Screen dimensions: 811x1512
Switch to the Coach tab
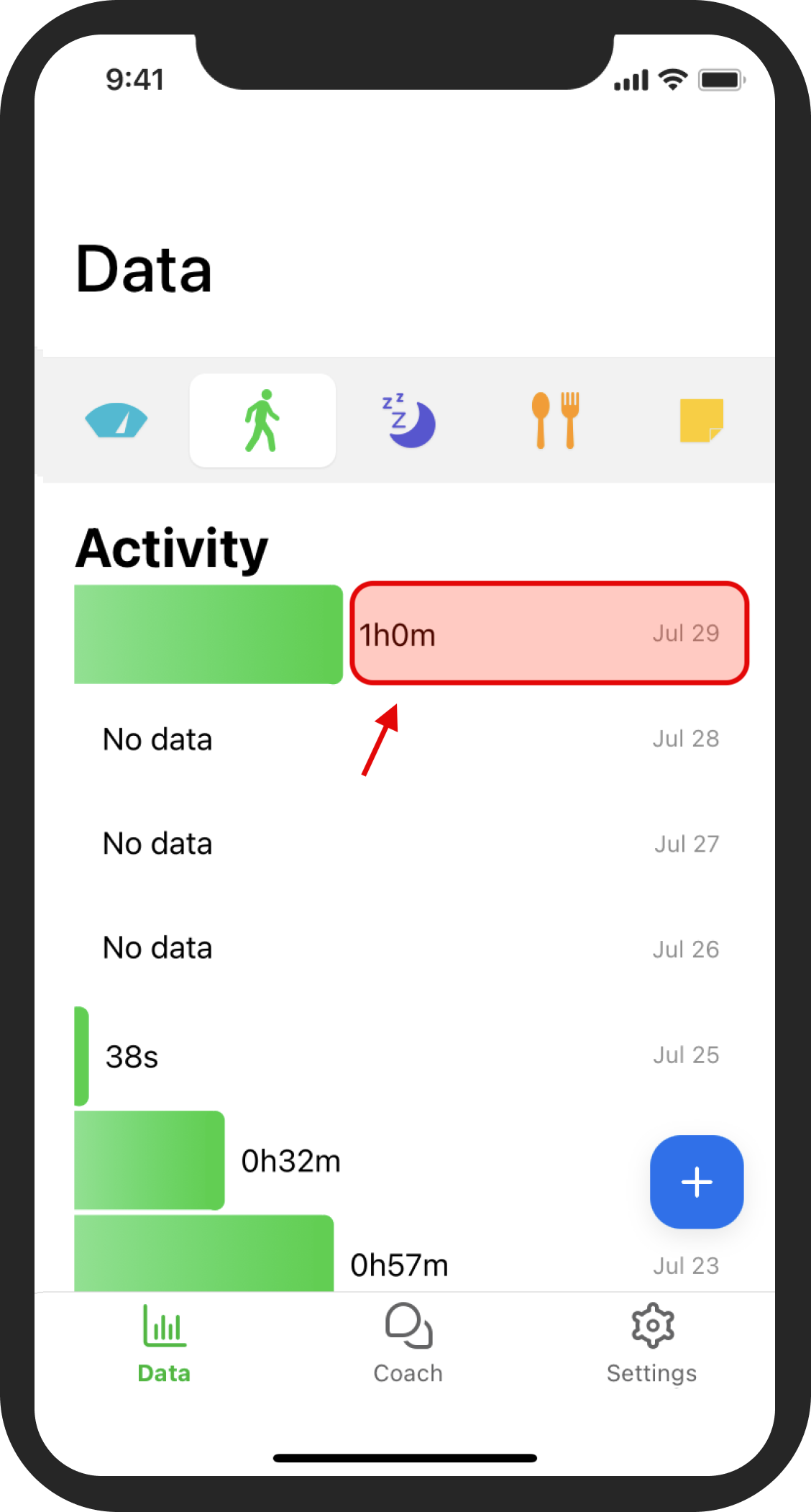tap(408, 1343)
